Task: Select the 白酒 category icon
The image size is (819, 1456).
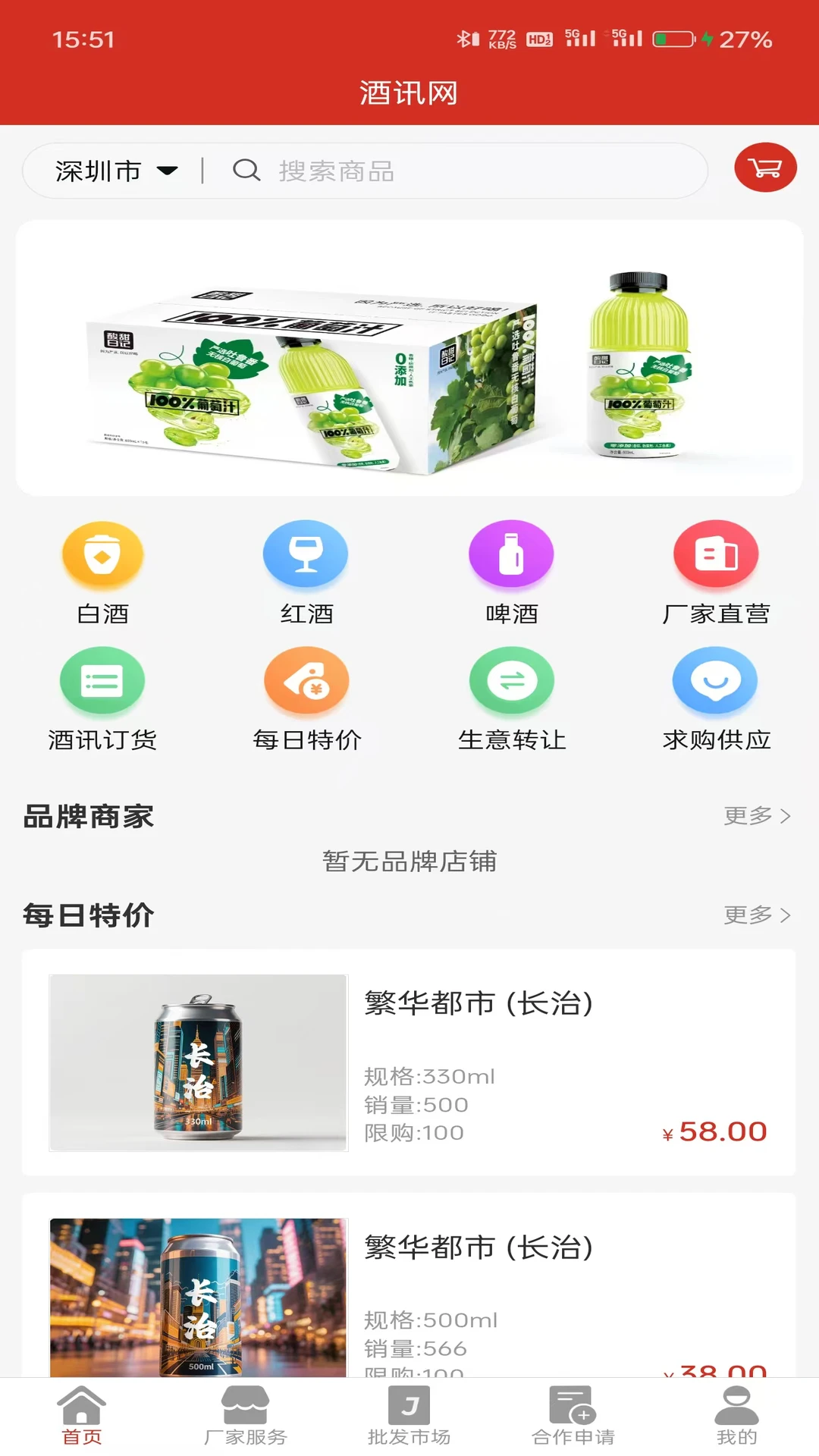Action: (102, 554)
